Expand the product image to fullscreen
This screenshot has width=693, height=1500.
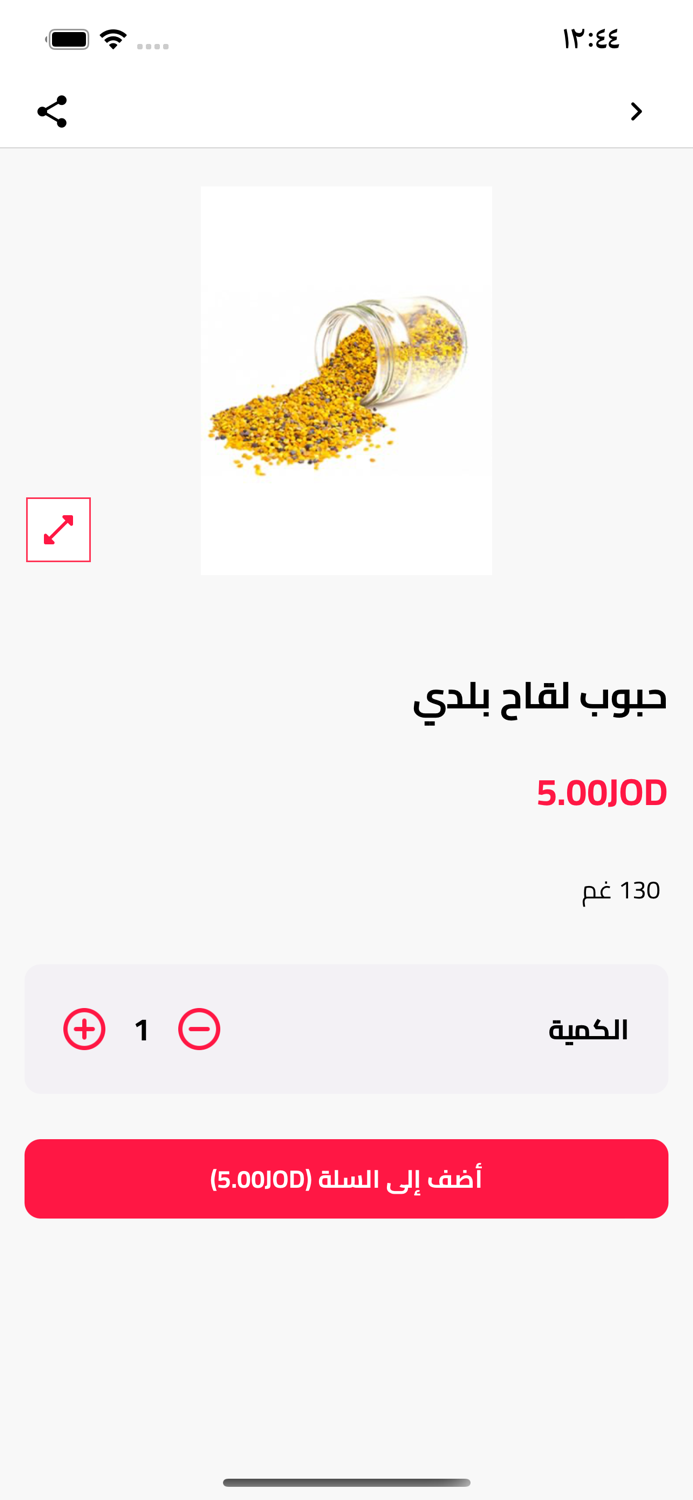[x=58, y=529]
